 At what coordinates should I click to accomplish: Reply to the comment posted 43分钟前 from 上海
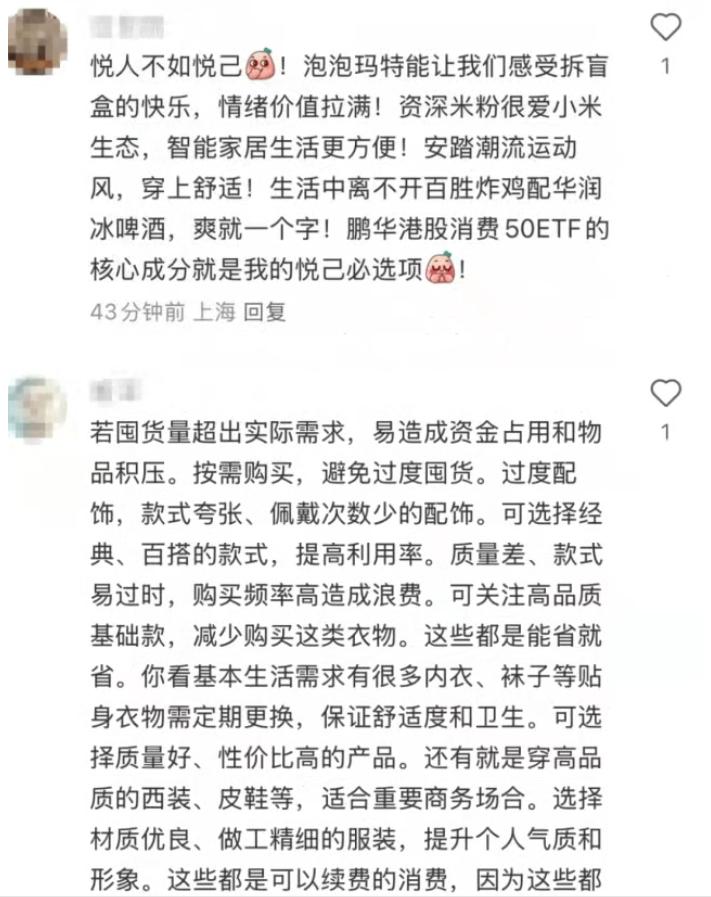pyautogui.click(x=266, y=312)
